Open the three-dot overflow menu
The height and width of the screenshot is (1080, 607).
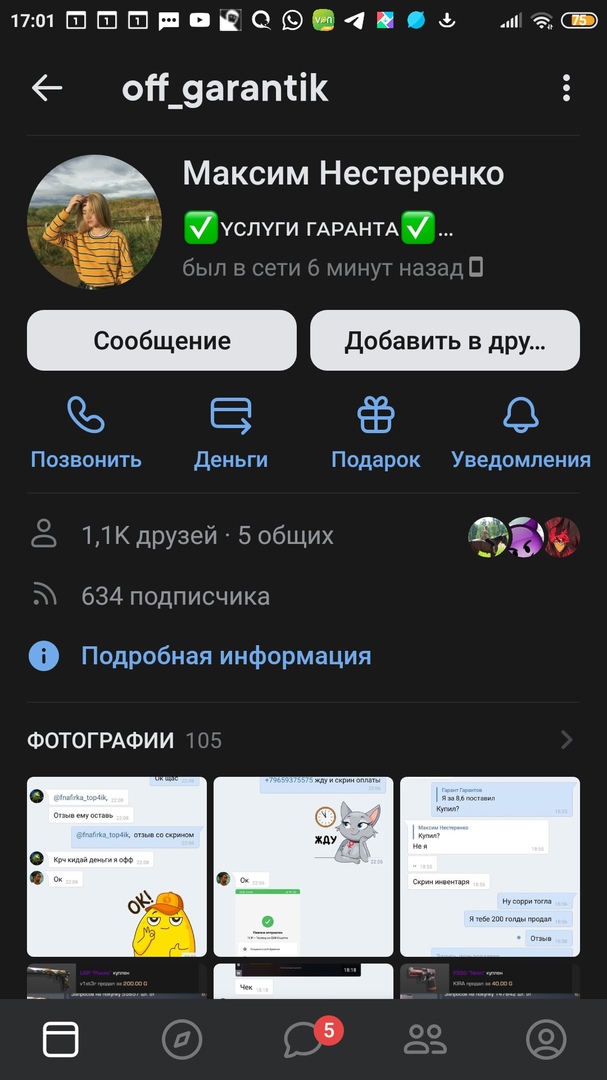[566, 88]
